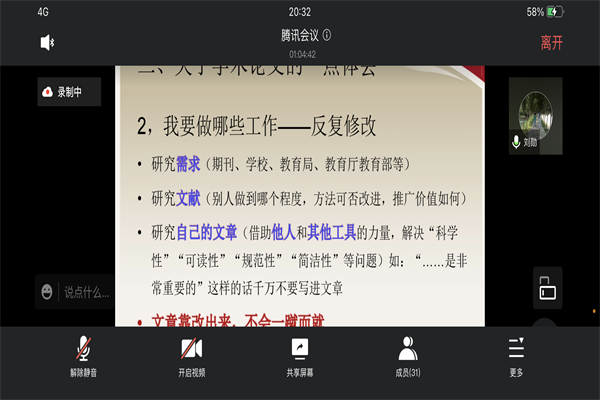This screenshot has height=400, width=600.
Task: Leave the meeting via 离开
Action: [x=552, y=42]
